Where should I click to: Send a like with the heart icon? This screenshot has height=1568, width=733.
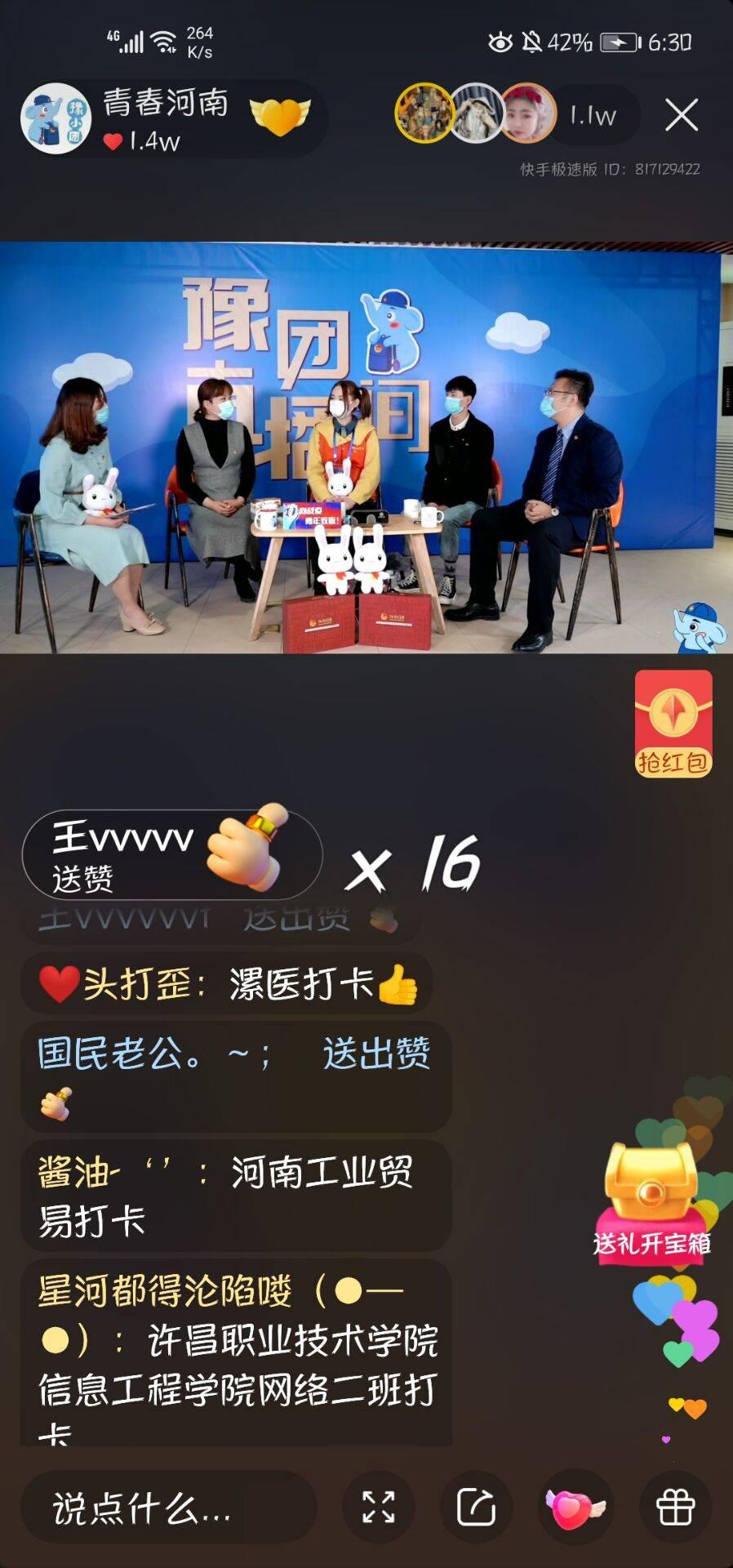point(575,1508)
